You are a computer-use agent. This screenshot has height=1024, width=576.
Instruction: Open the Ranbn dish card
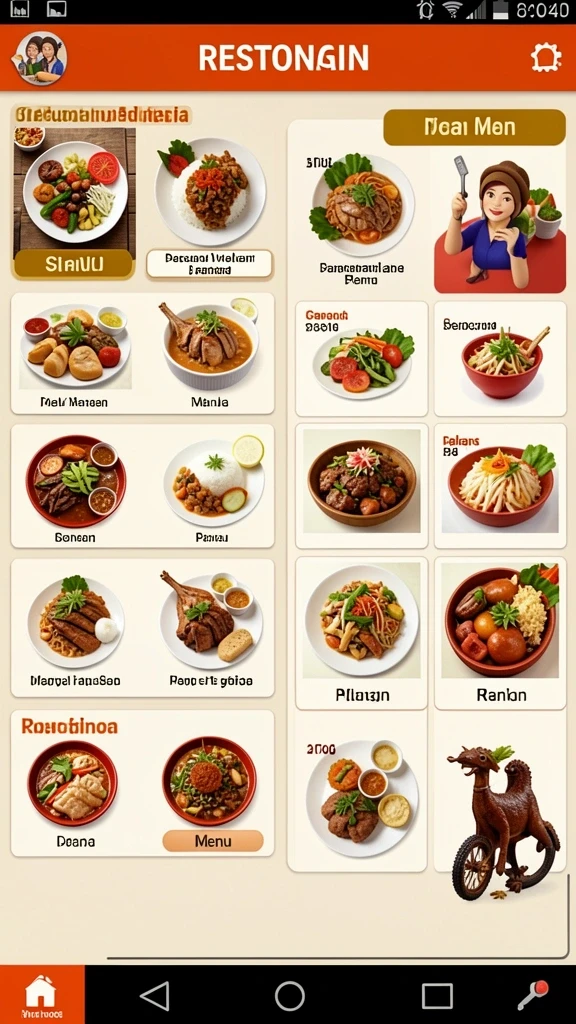pos(500,633)
